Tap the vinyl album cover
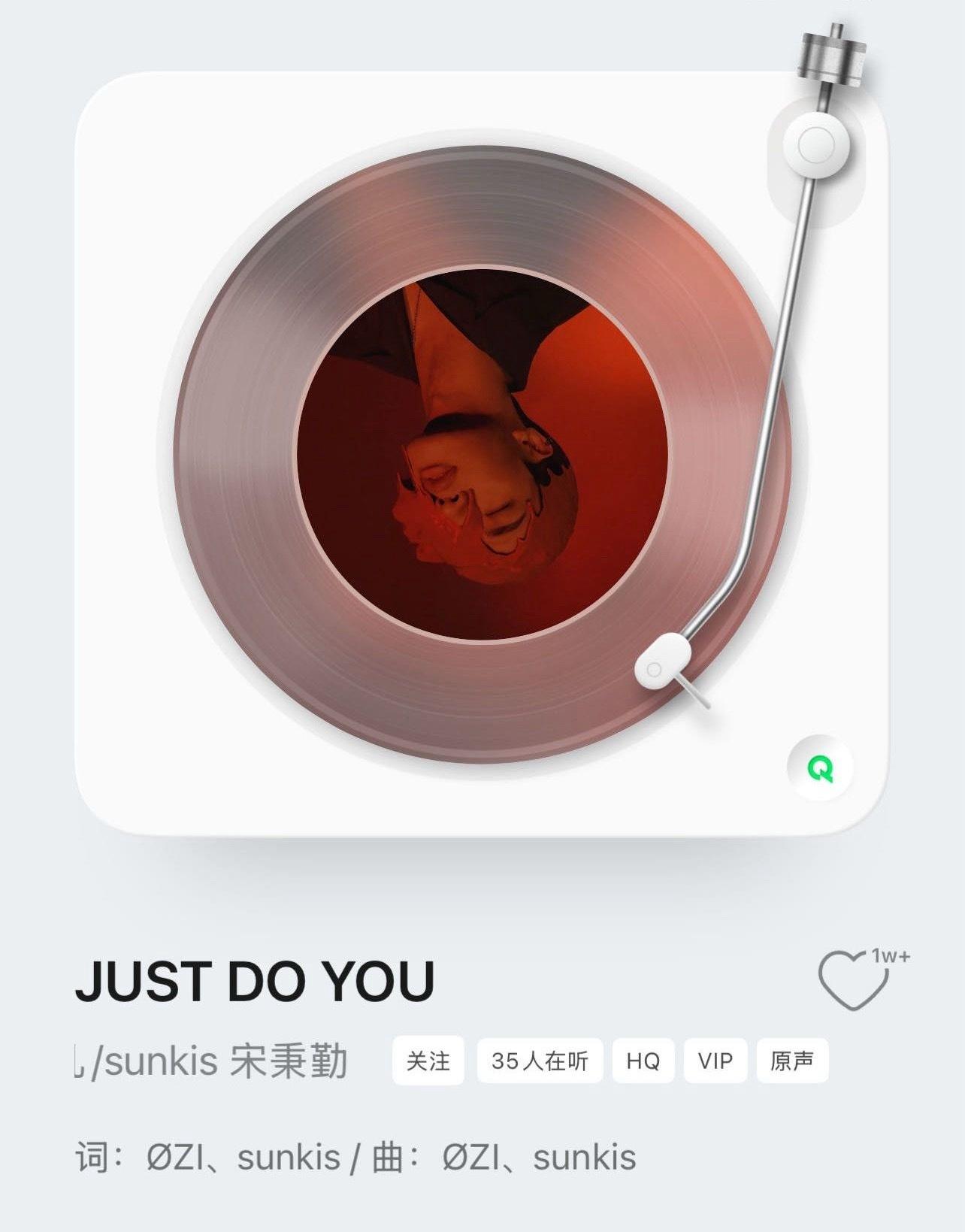Screen dimensions: 965x1232 coord(482,454)
